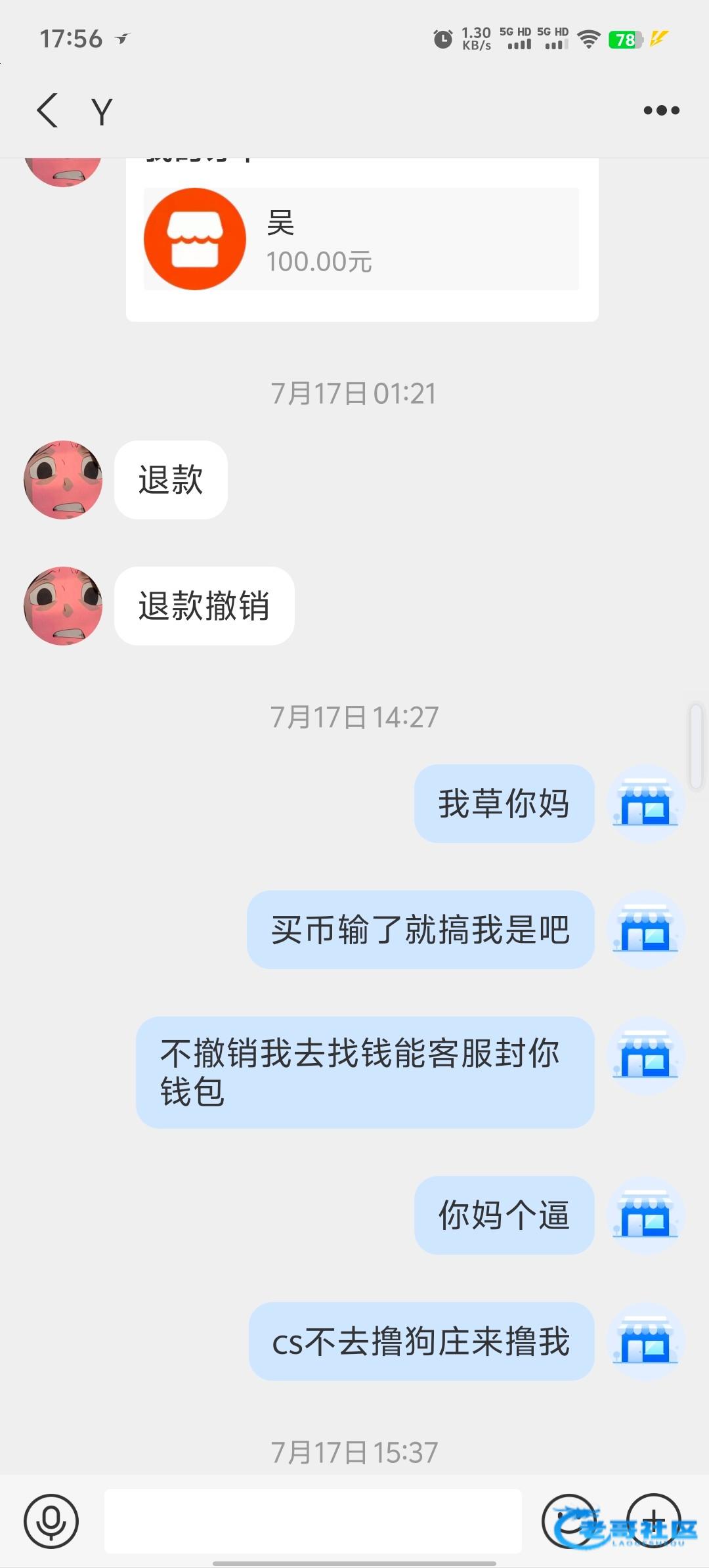709x1568 pixels.
Task: Tap my shop avatar beside 我草你妈
Action: (646, 803)
